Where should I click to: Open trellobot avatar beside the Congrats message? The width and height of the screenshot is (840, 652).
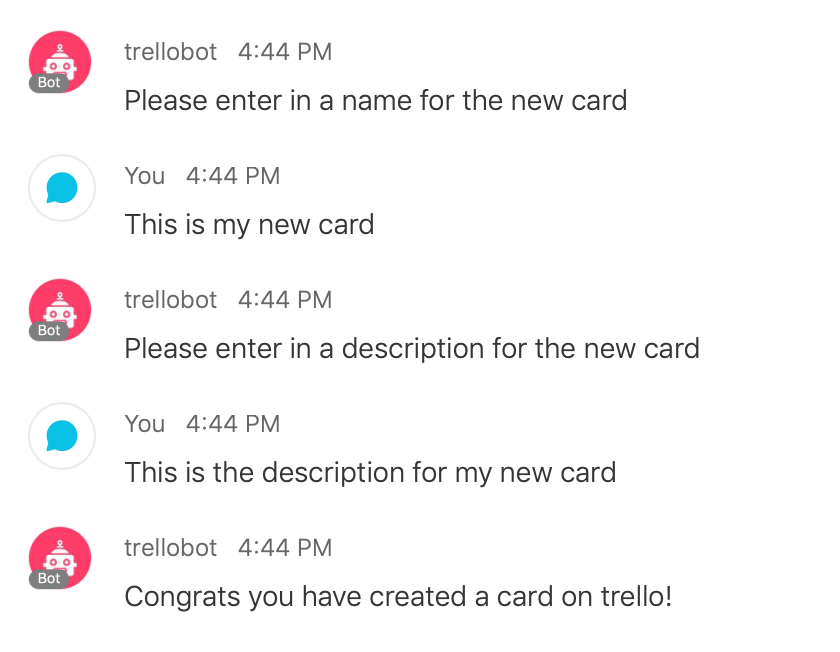coord(61,558)
